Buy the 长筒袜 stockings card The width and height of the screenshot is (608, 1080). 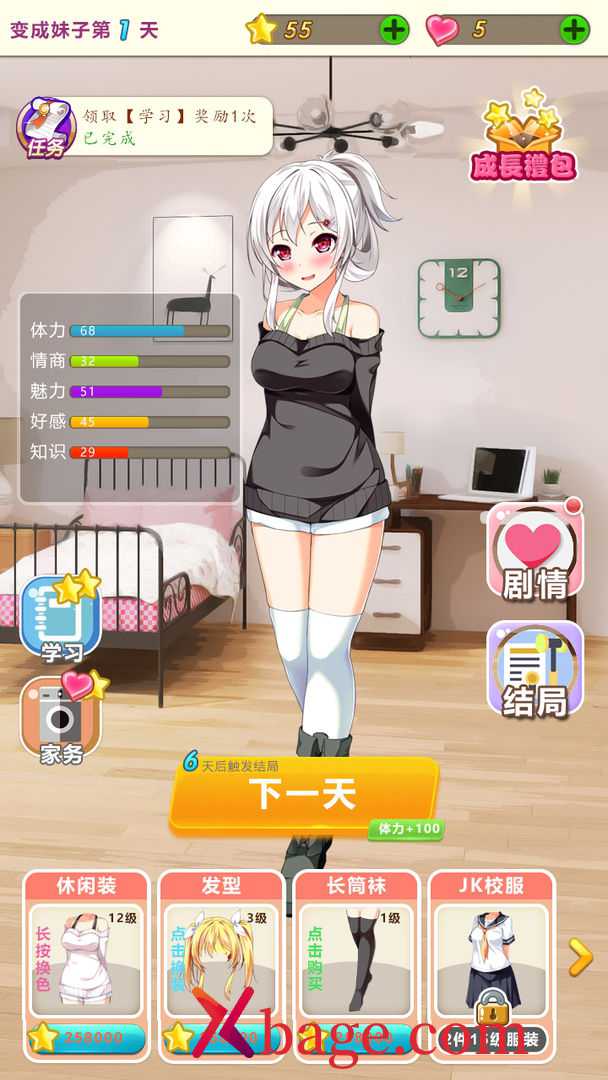tap(356, 966)
